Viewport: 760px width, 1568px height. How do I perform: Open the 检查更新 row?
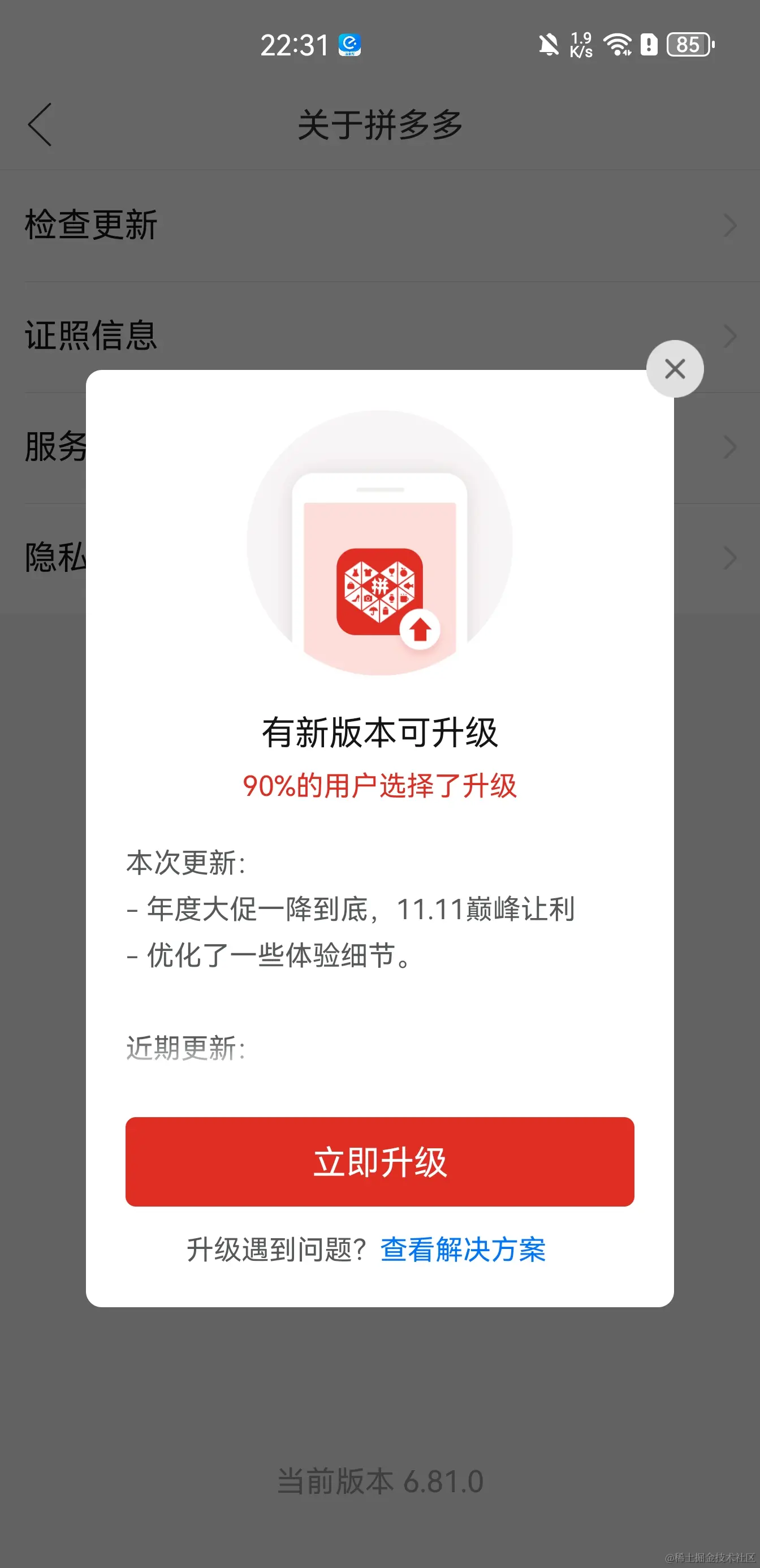click(379, 225)
